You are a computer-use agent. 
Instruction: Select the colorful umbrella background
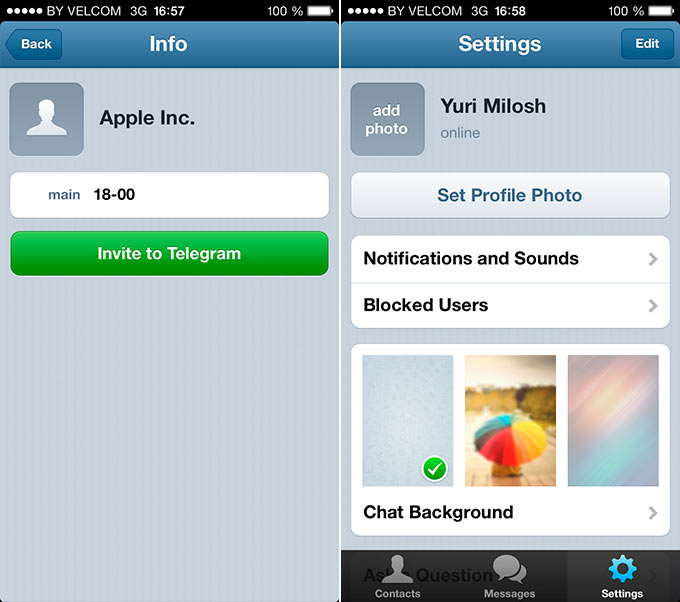tap(510, 421)
